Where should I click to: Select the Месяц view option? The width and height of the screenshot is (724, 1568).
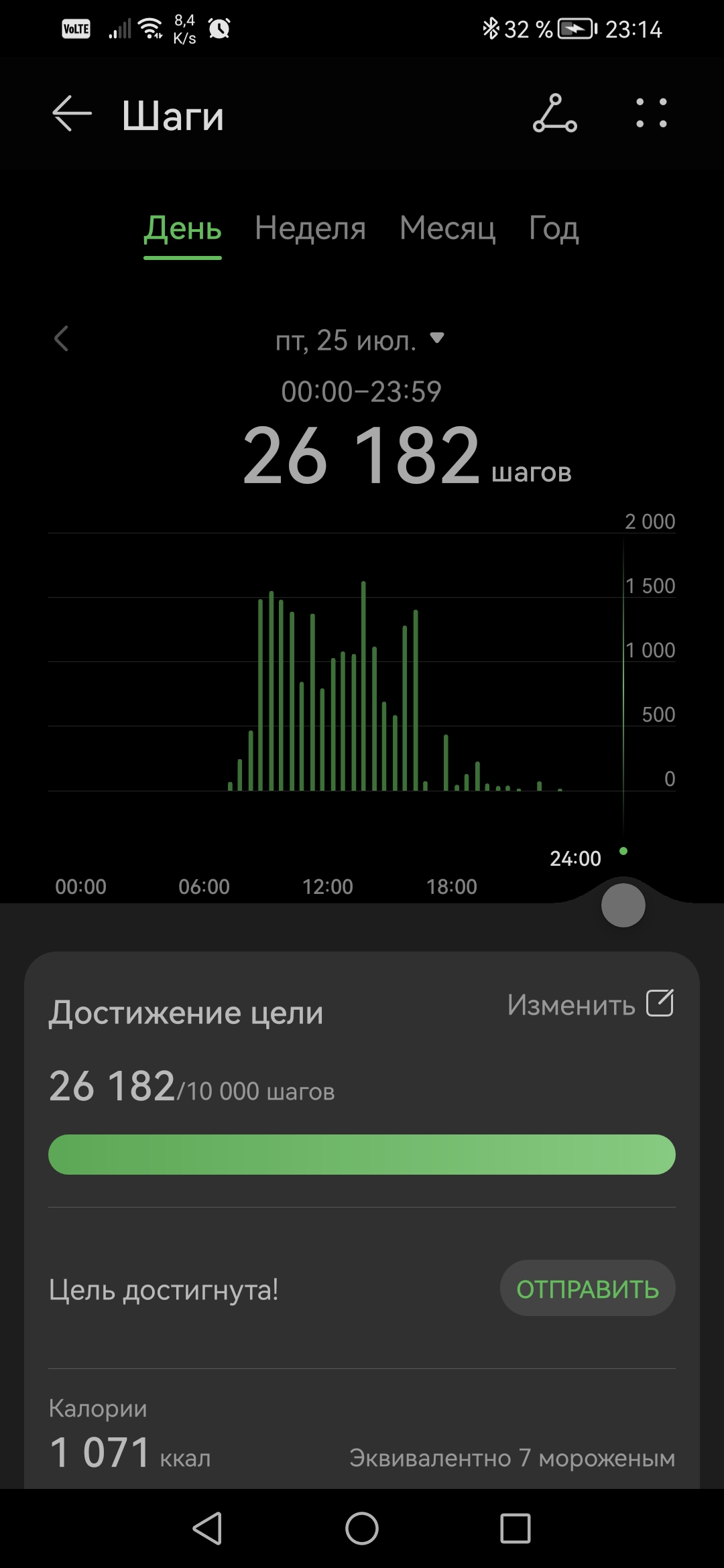click(x=447, y=228)
